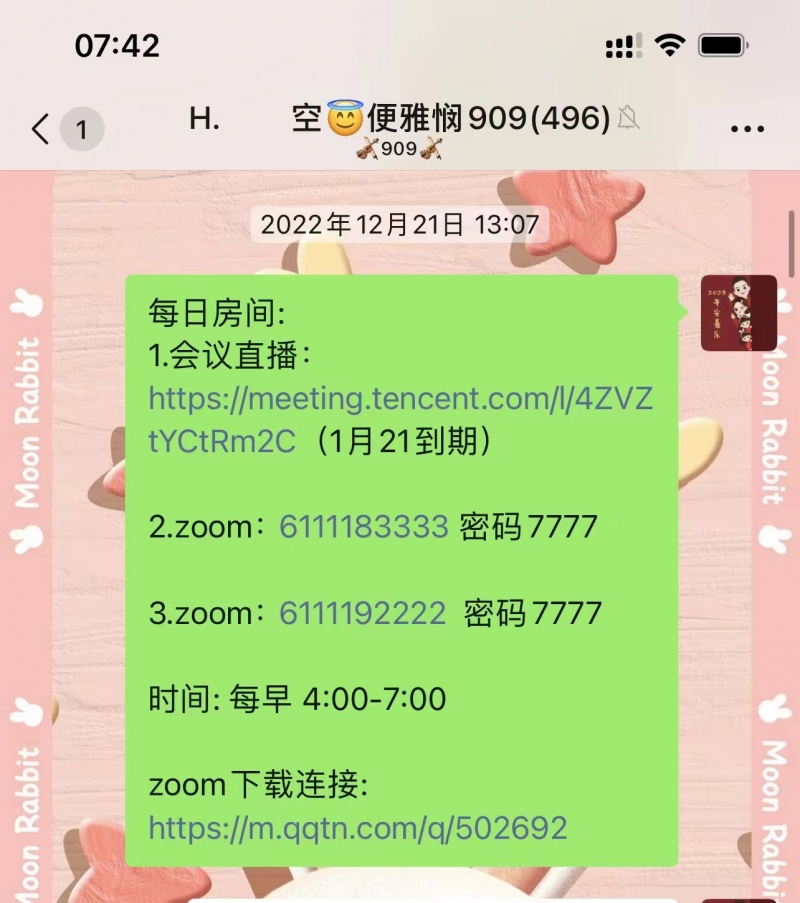This screenshot has width=800, height=903.
Task: Go back to the chat list
Action: point(42,129)
